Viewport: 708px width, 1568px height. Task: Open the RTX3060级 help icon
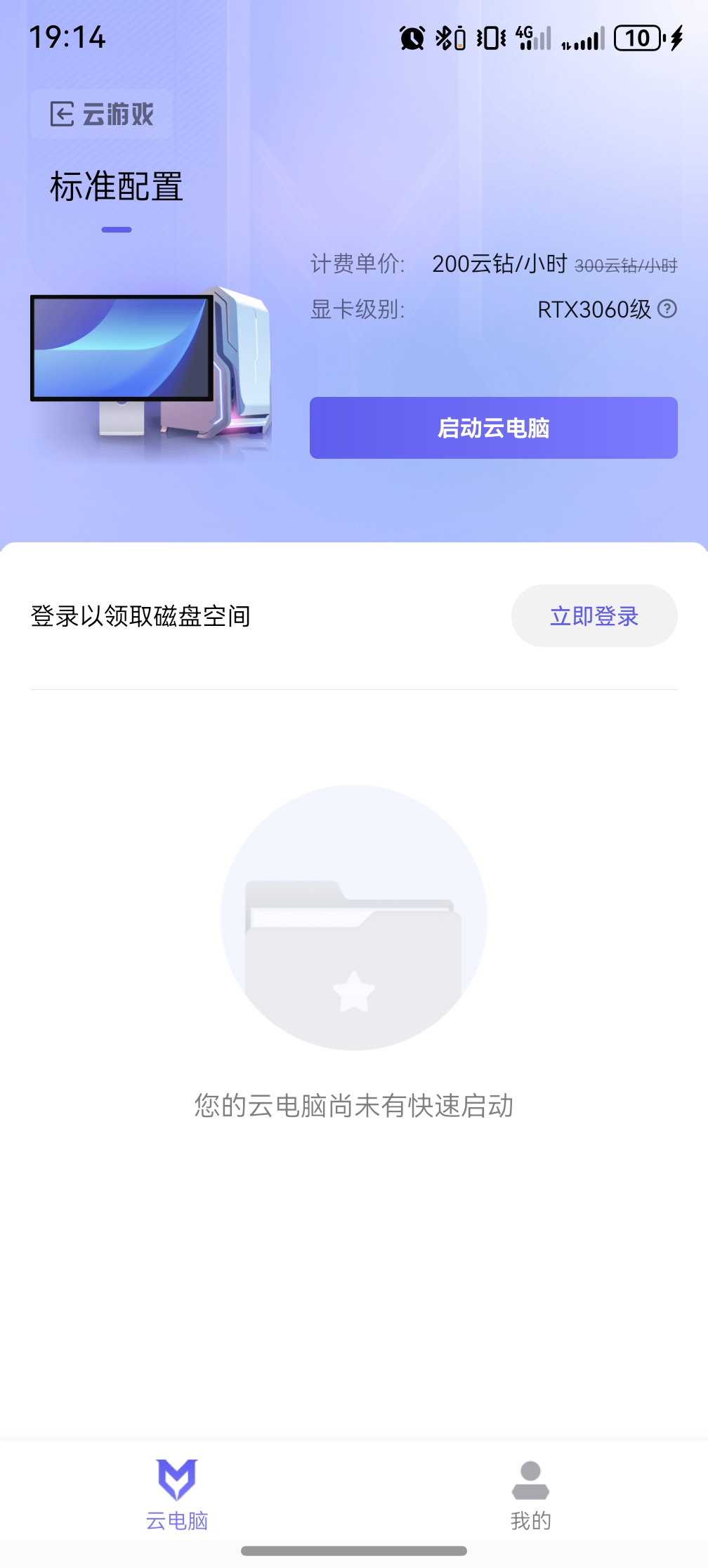(667, 308)
